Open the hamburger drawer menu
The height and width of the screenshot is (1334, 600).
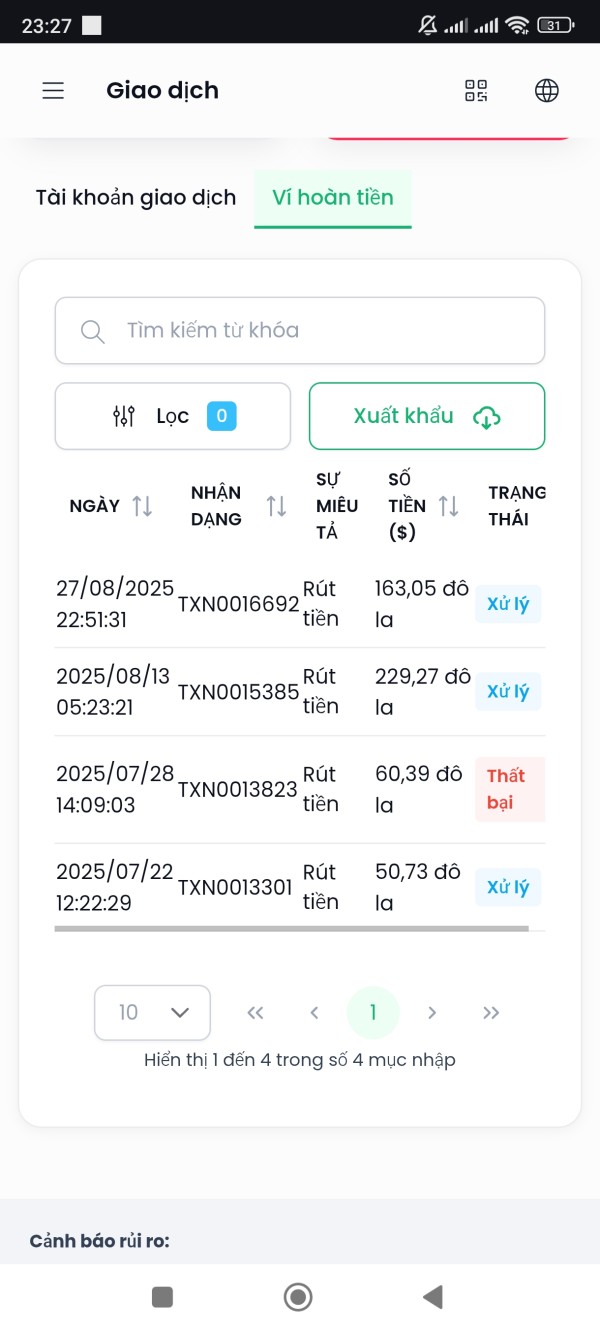[53, 91]
